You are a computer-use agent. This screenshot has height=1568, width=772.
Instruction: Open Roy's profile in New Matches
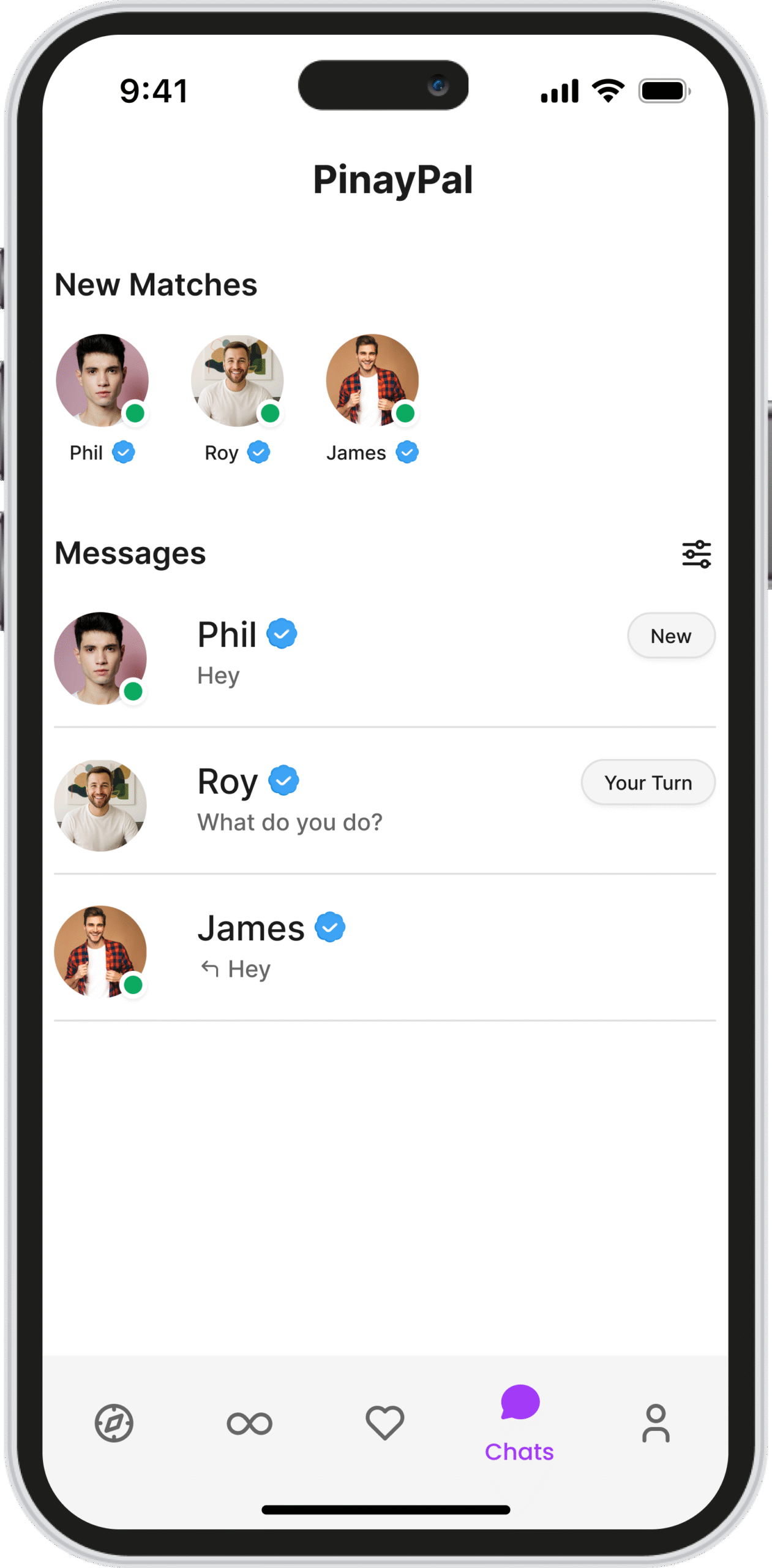[237, 380]
